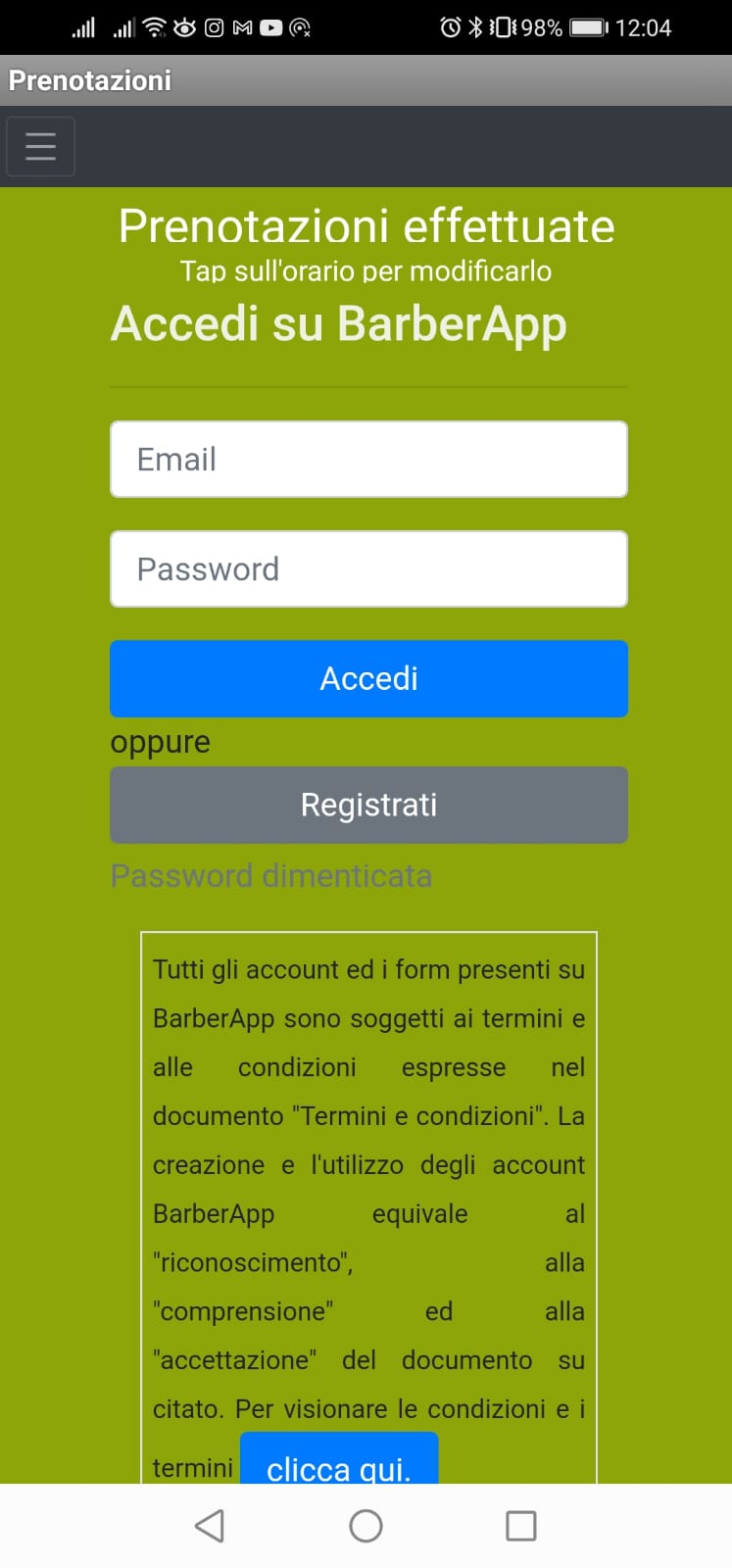
Task: Log in with the Accedi button
Action: [x=368, y=678]
